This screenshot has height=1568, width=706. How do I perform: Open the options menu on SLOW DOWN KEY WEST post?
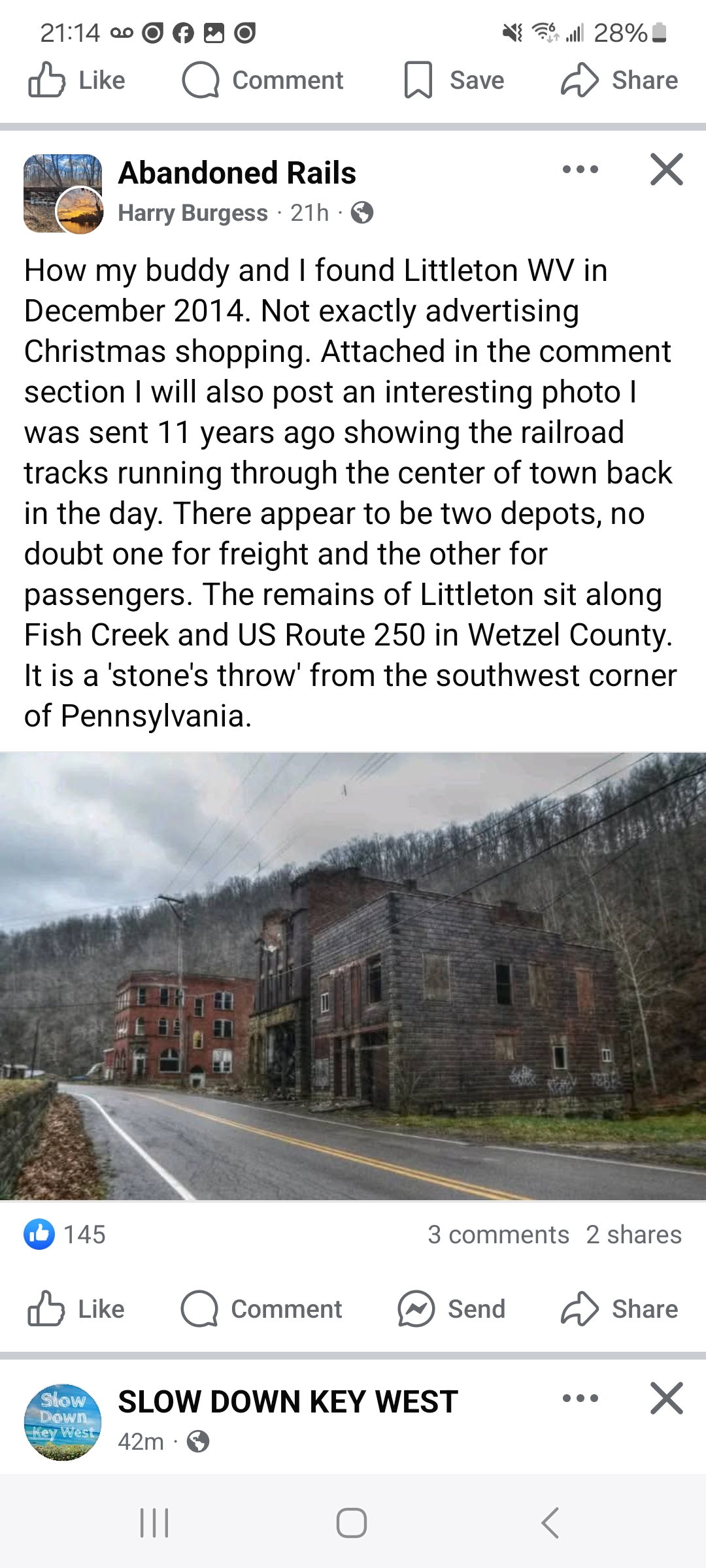580,1399
